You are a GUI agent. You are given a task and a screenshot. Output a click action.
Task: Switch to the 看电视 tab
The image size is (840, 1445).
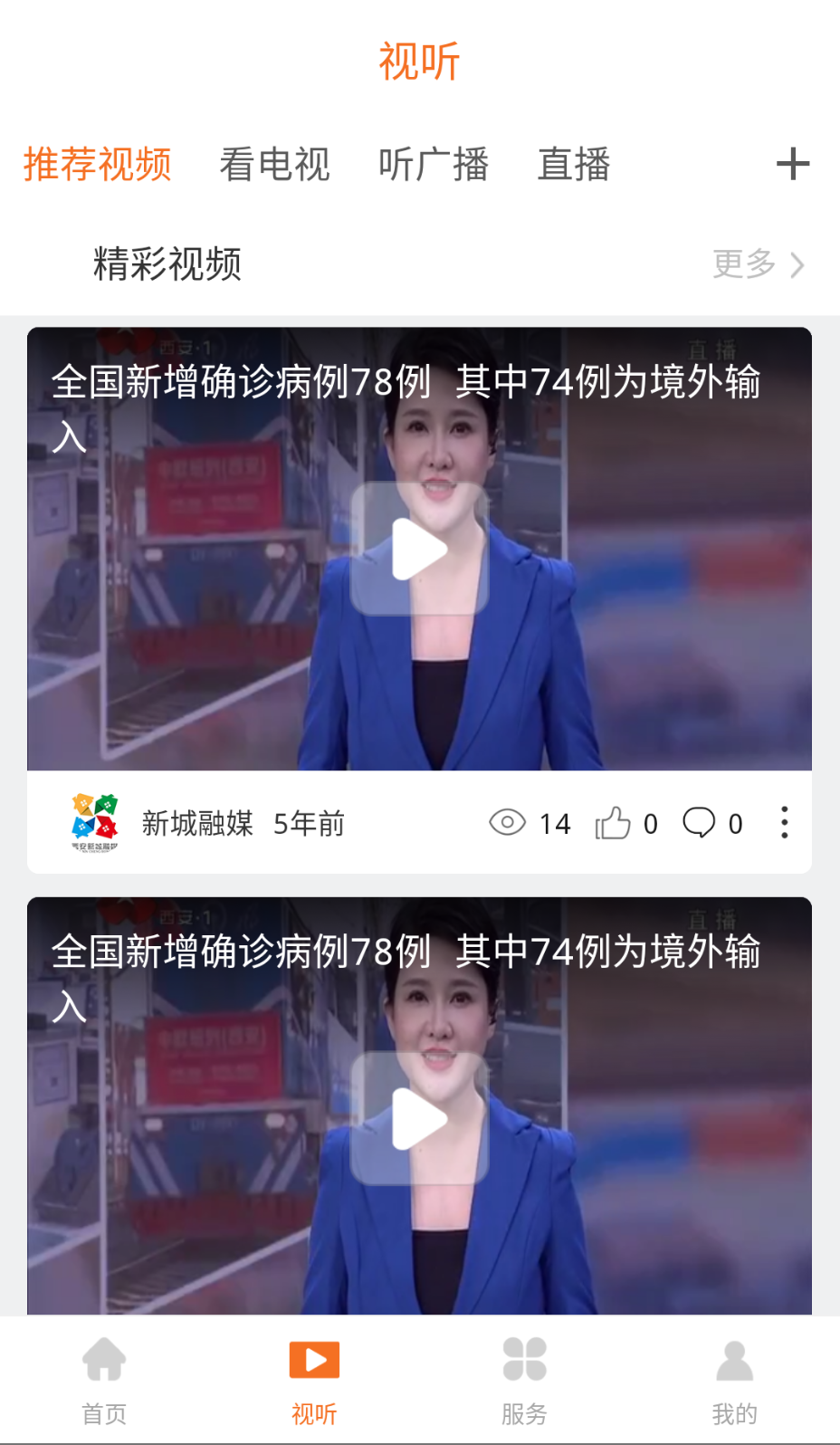[x=275, y=164]
